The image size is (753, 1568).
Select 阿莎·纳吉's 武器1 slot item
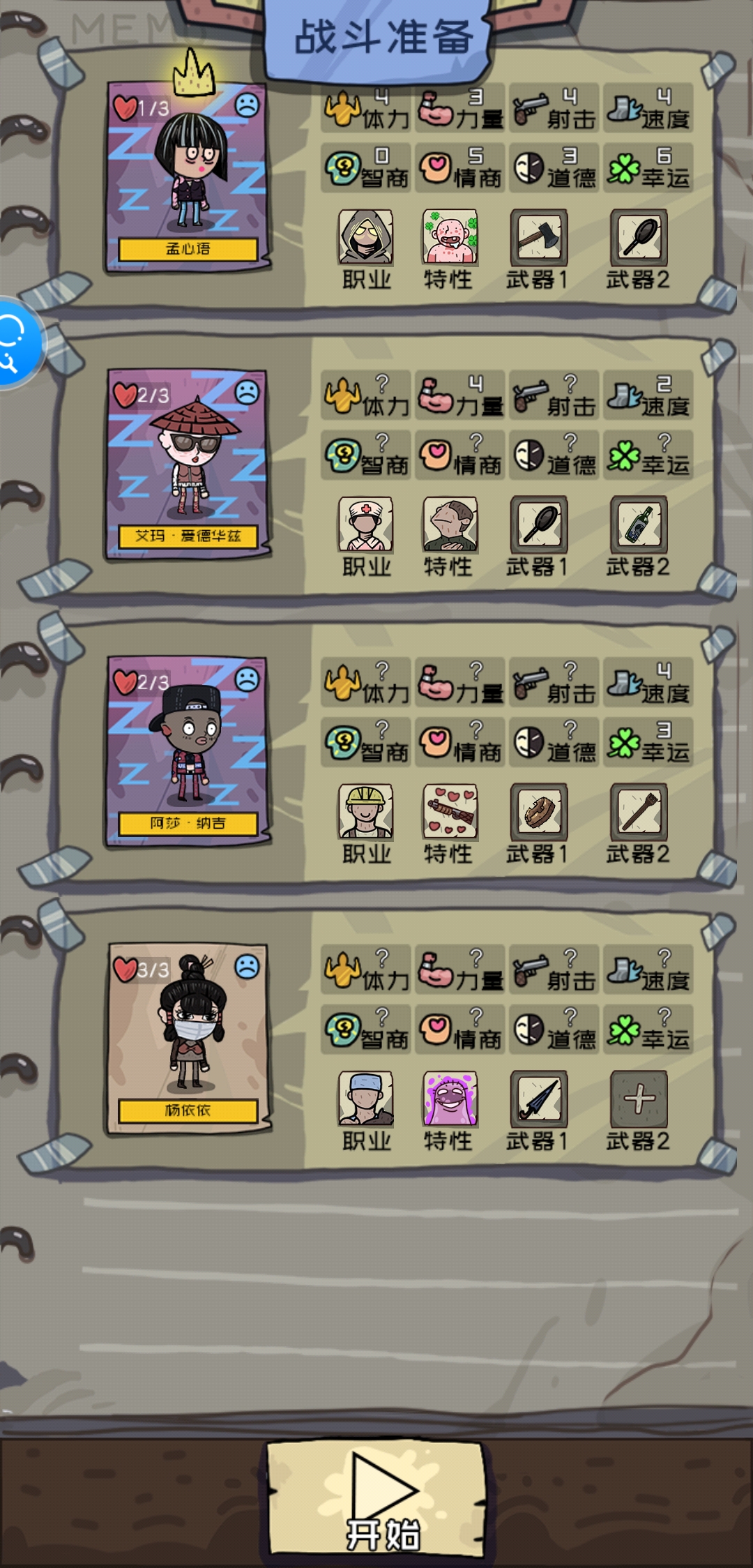538,812
